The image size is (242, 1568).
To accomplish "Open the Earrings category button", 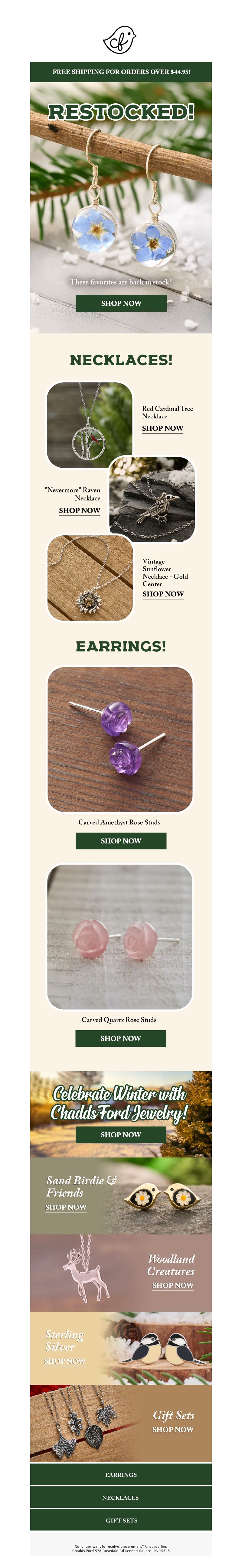I will tap(121, 1475).
